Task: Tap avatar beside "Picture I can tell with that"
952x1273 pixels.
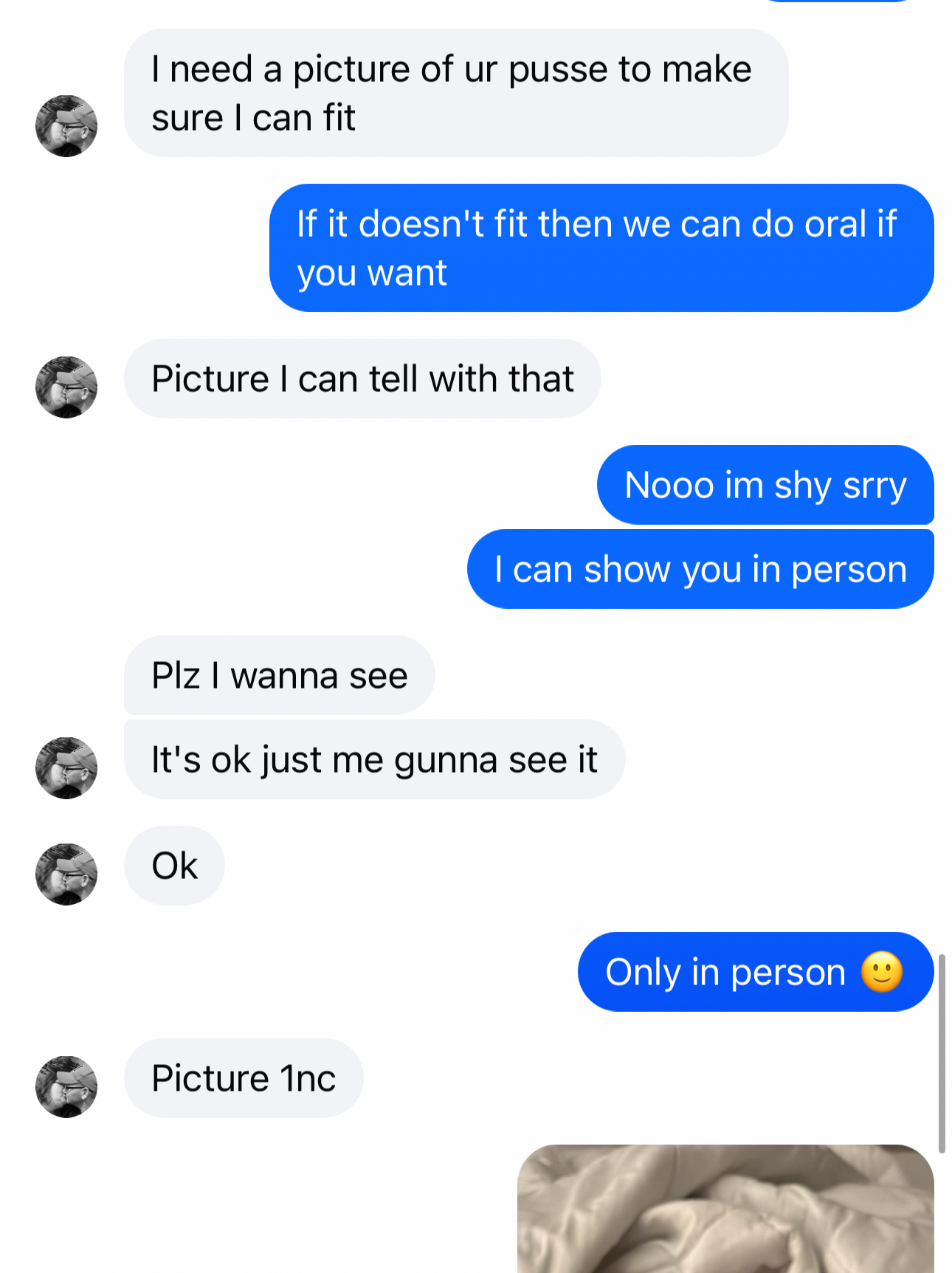Action: pos(66,387)
